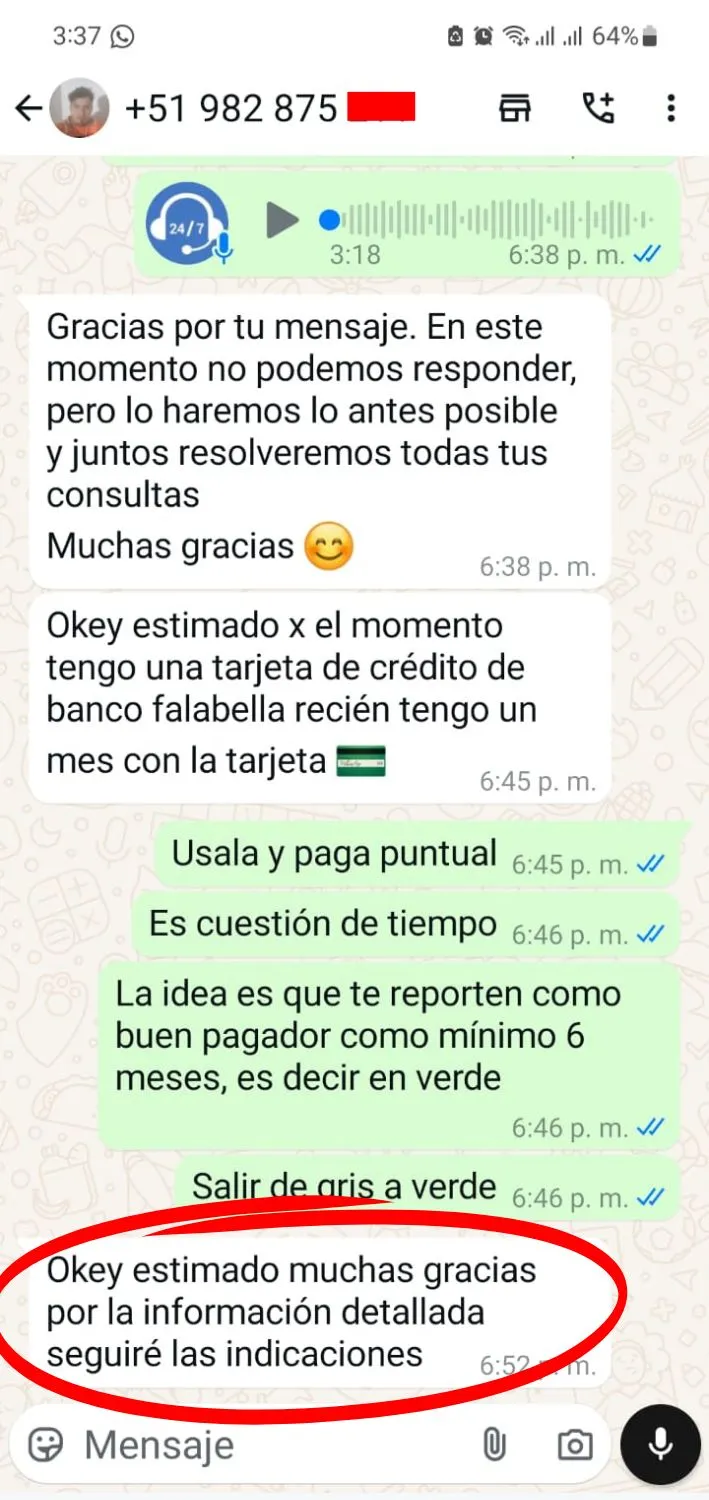
Task: Tap the voice message seek bar
Action: coord(490,219)
